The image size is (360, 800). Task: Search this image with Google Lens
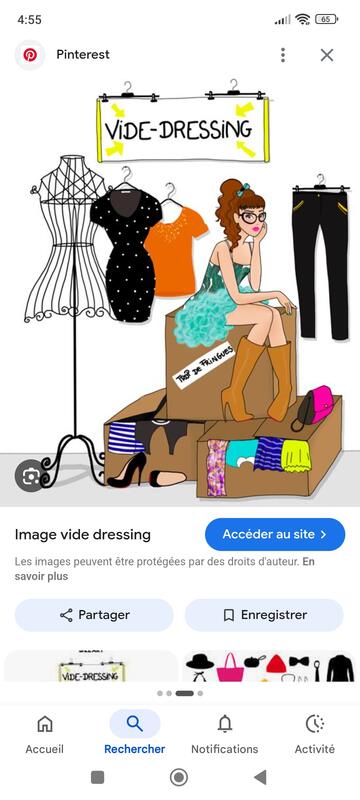(x=31, y=477)
